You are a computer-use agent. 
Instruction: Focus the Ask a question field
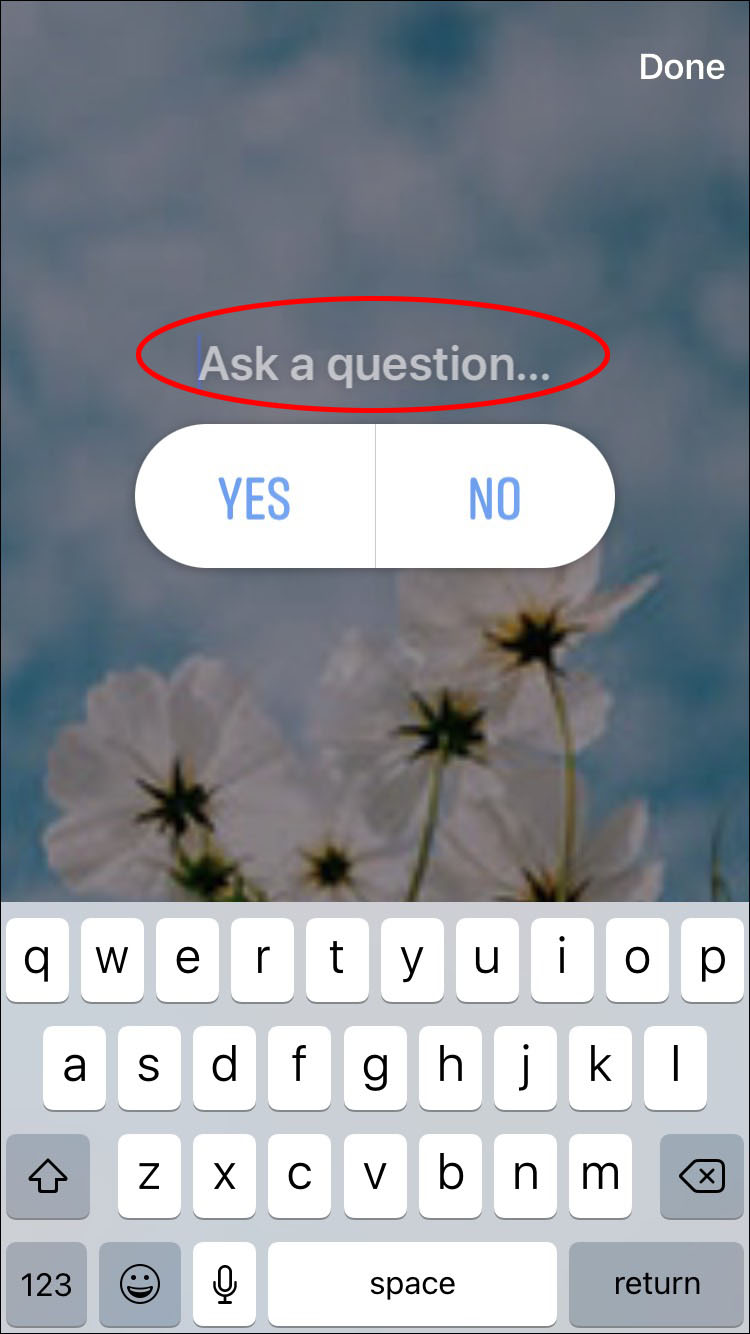[x=374, y=363]
